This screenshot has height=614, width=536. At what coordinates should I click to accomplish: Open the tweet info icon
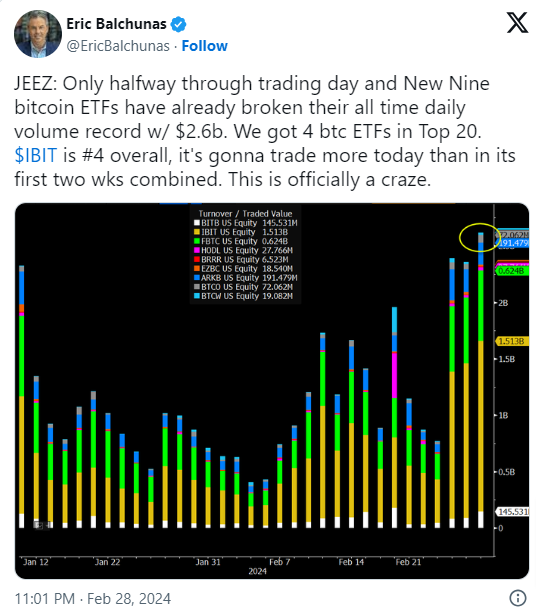tap(518, 598)
